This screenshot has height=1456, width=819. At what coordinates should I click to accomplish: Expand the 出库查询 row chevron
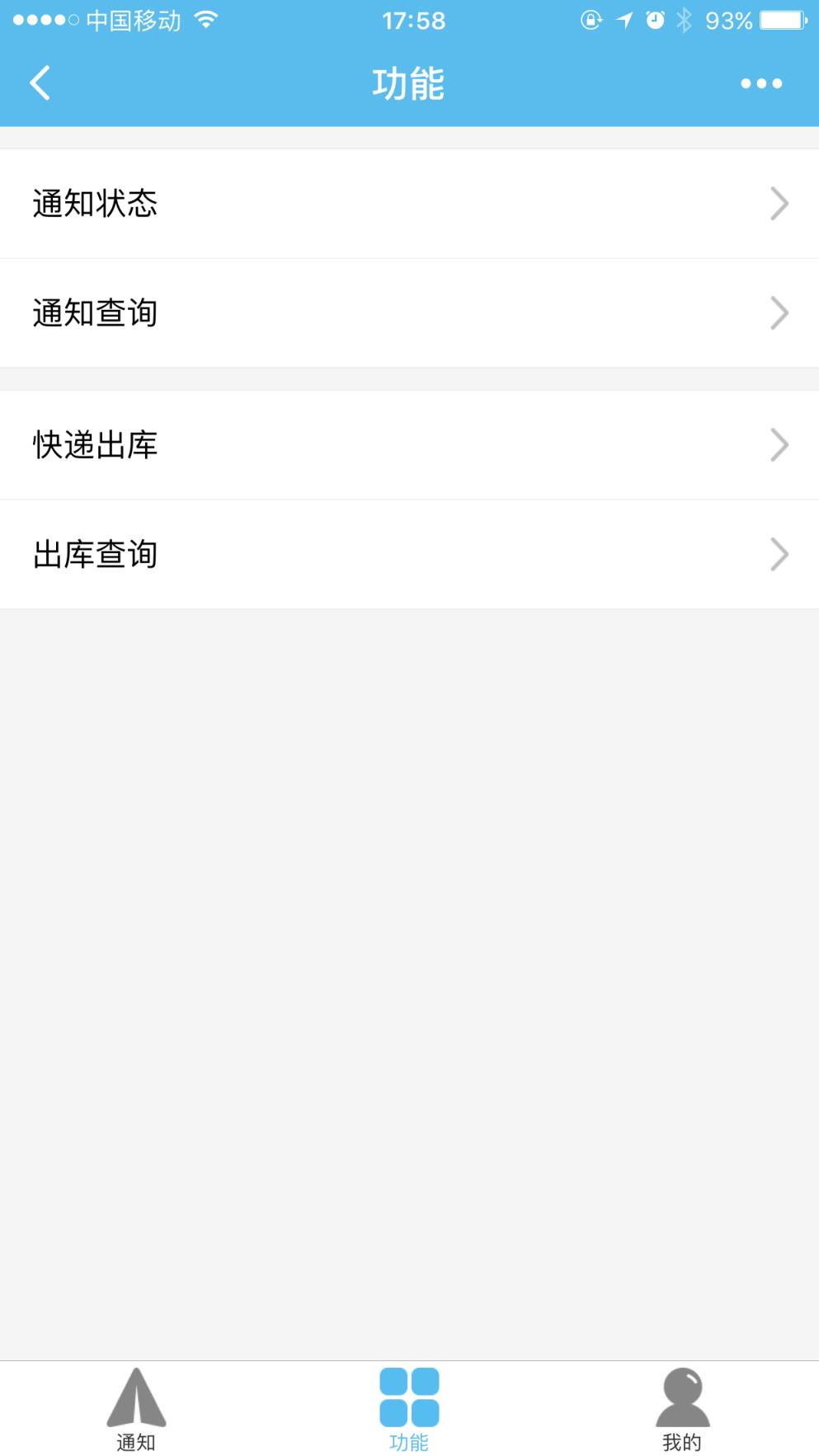click(777, 554)
